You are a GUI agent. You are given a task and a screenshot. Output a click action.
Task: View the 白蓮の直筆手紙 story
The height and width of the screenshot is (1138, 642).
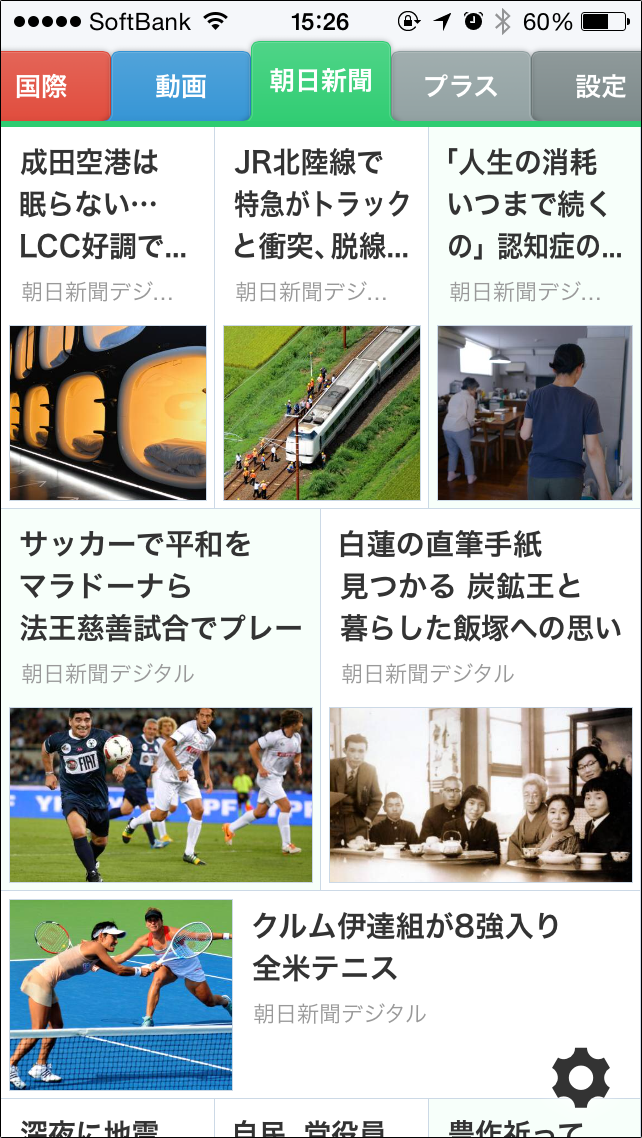click(x=482, y=700)
